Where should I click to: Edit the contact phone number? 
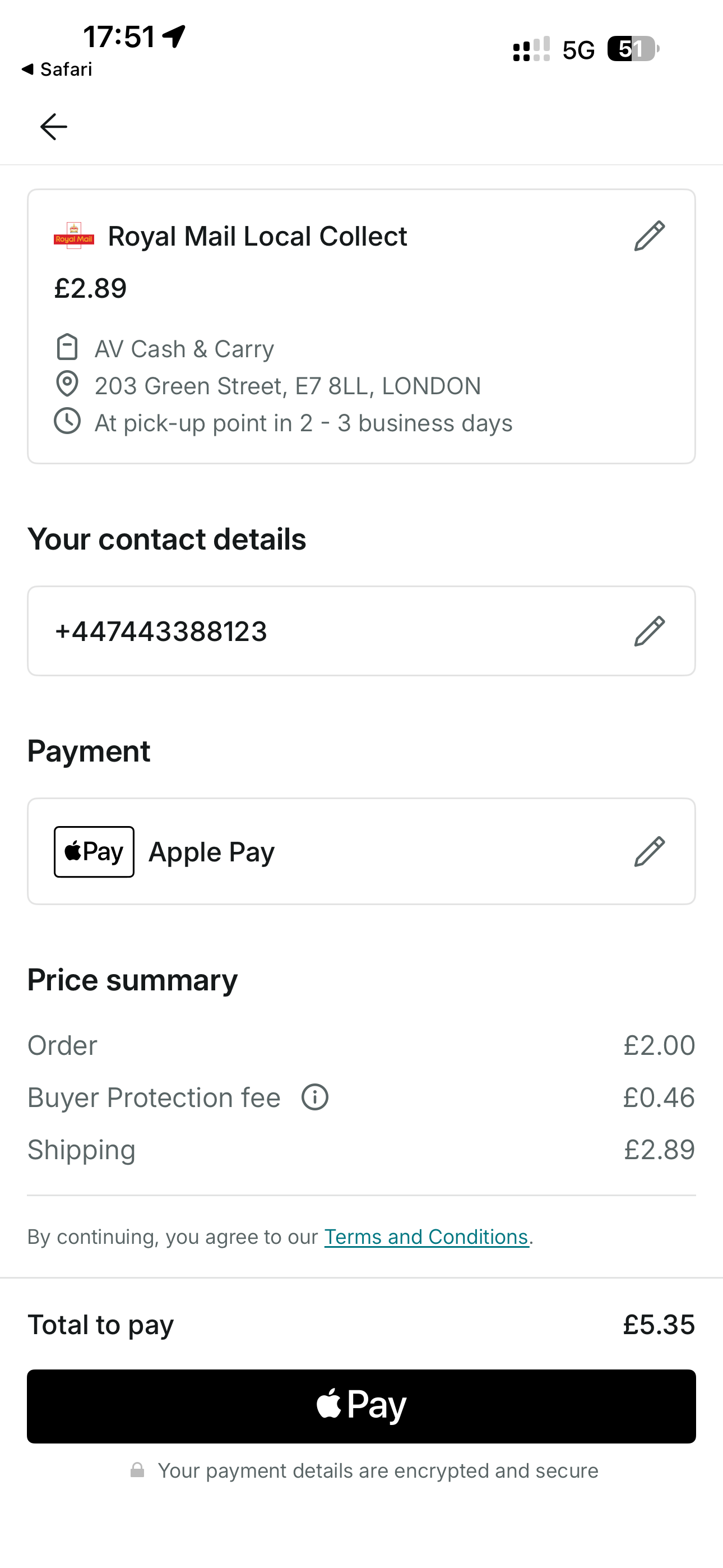point(649,630)
